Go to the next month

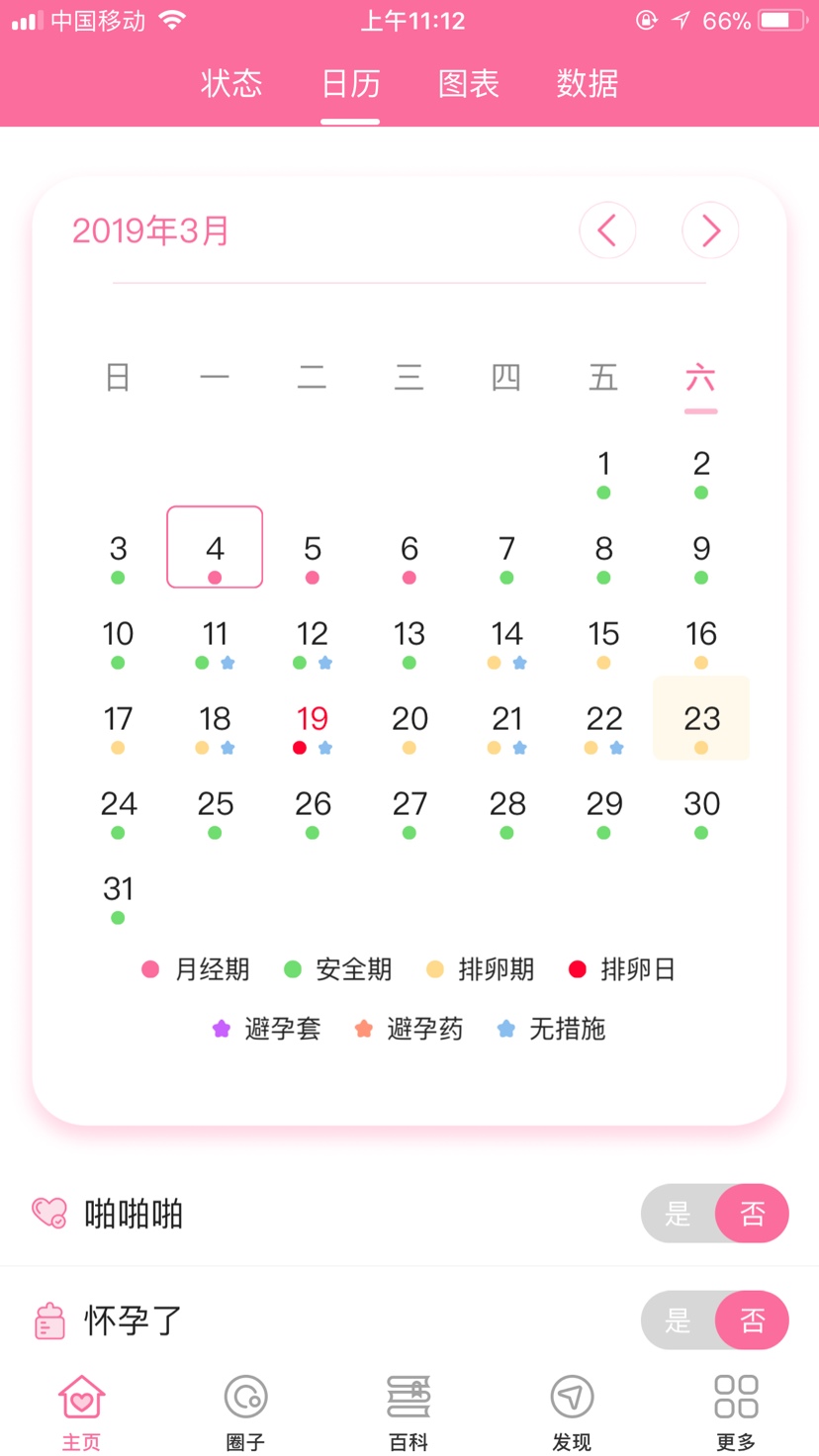710,230
